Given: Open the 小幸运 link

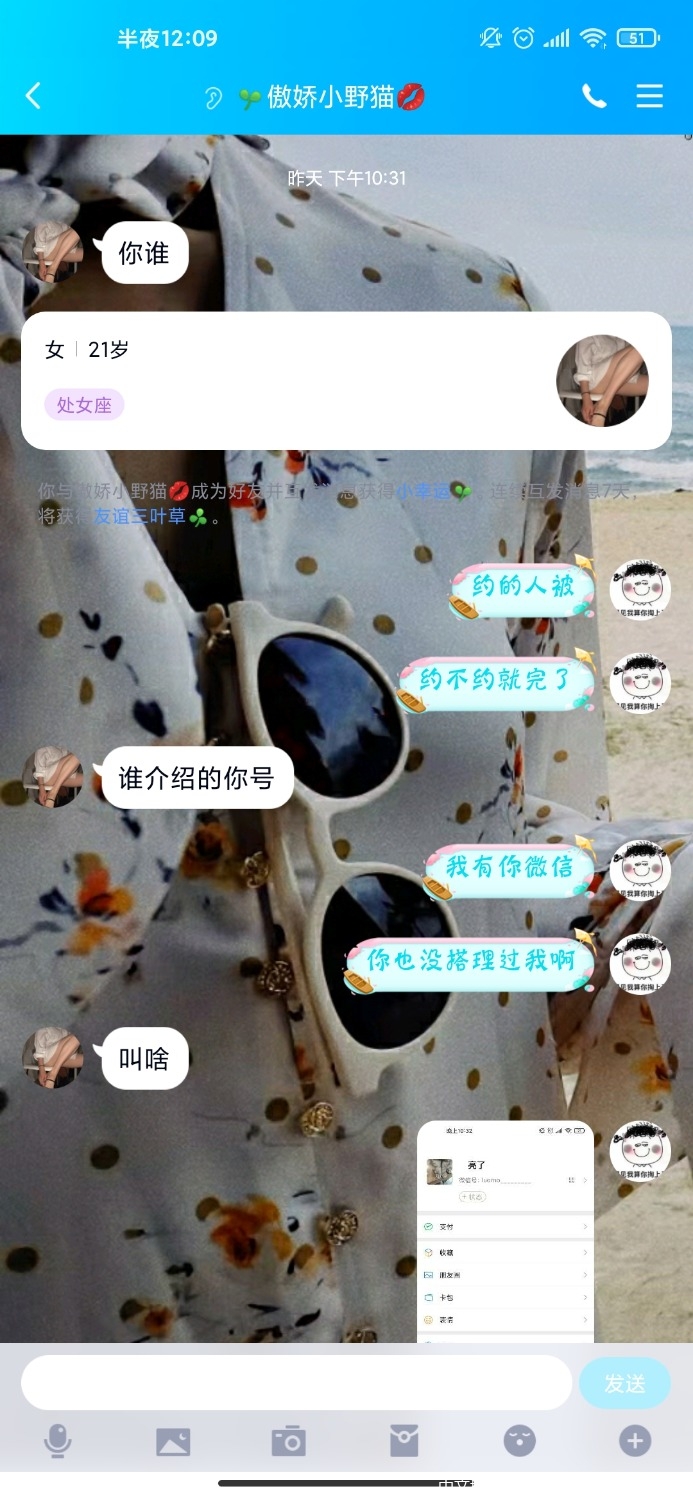Looking at the screenshot, I should point(426,491).
